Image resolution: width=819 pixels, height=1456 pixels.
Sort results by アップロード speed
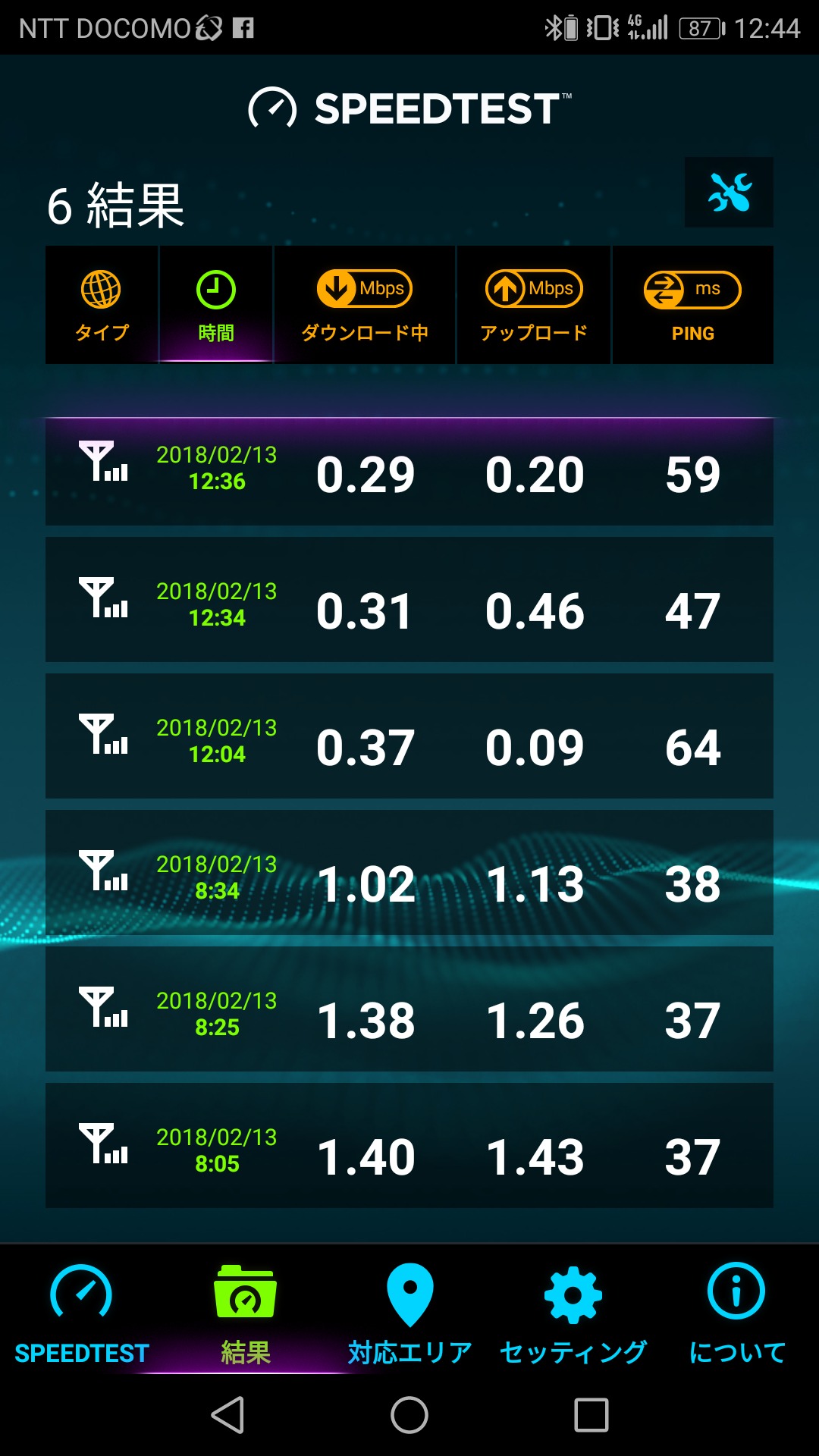(x=534, y=305)
